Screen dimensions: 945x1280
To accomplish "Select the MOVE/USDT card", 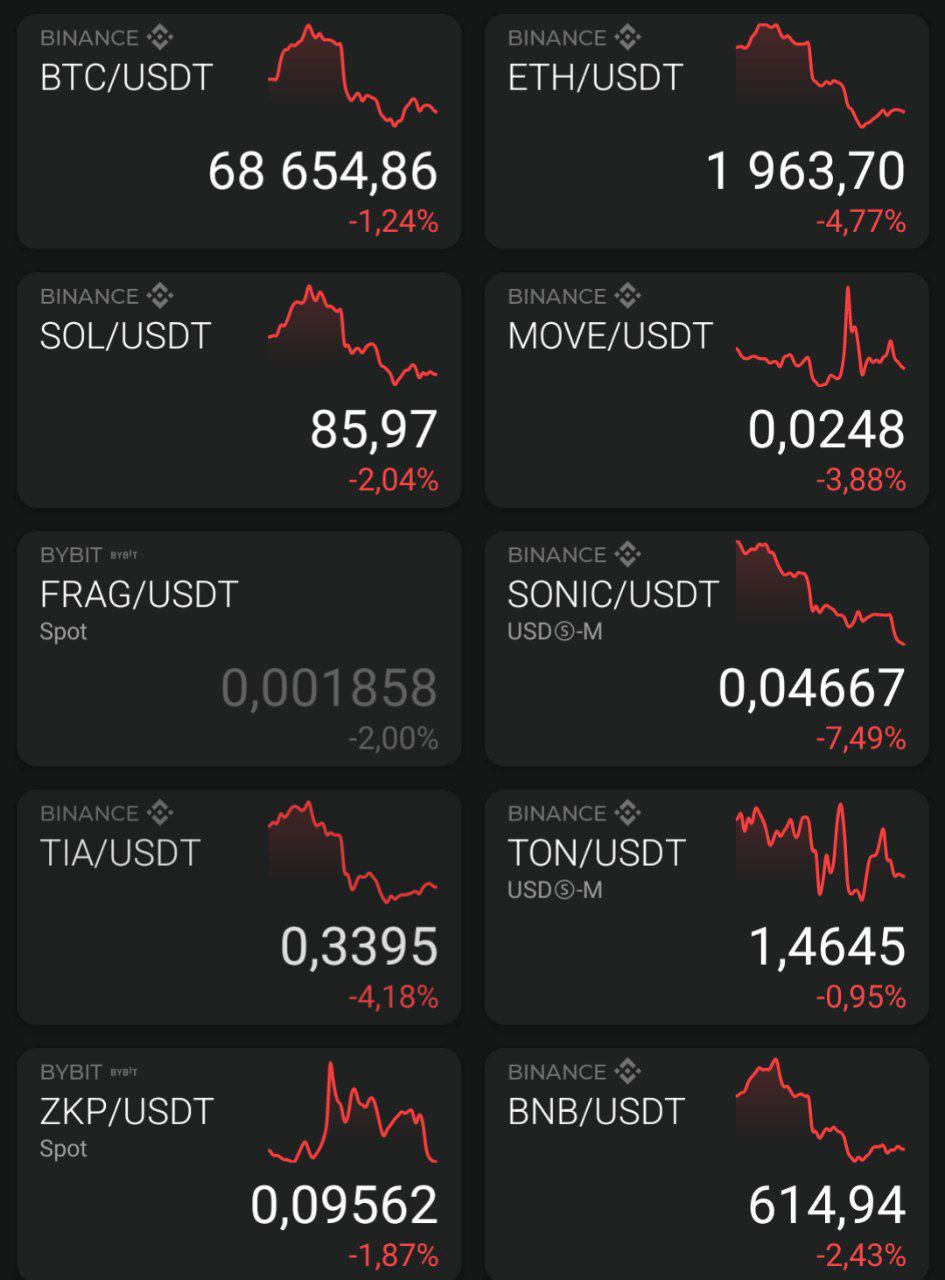I will [707, 390].
